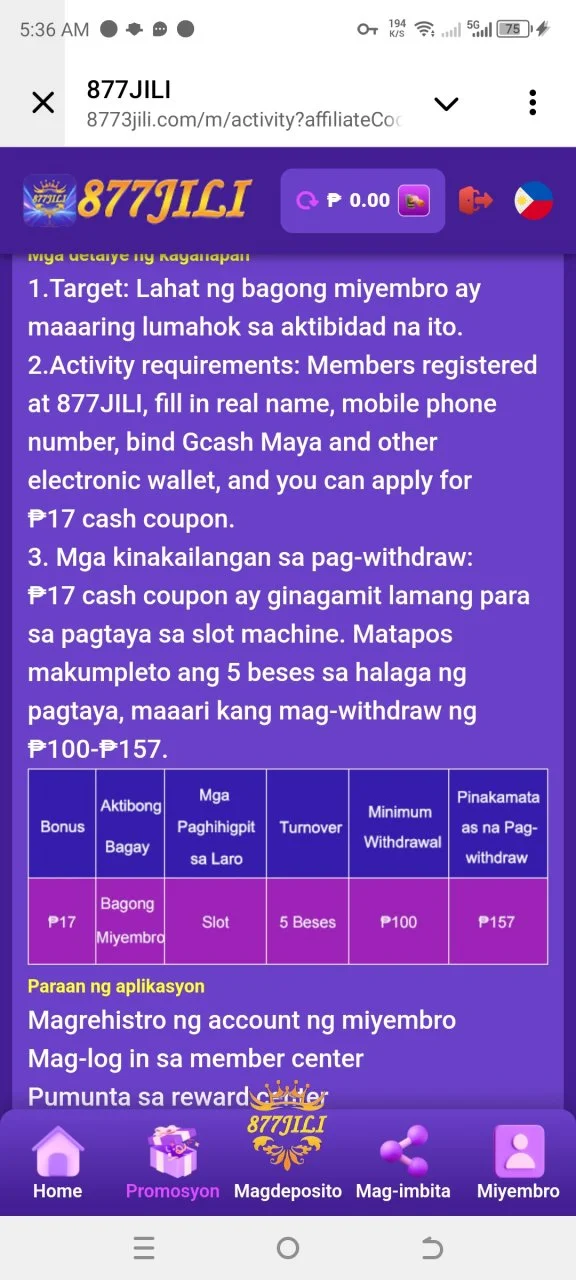576x1280 pixels.
Task: Tap the red logout icon
Action: tap(475, 200)
